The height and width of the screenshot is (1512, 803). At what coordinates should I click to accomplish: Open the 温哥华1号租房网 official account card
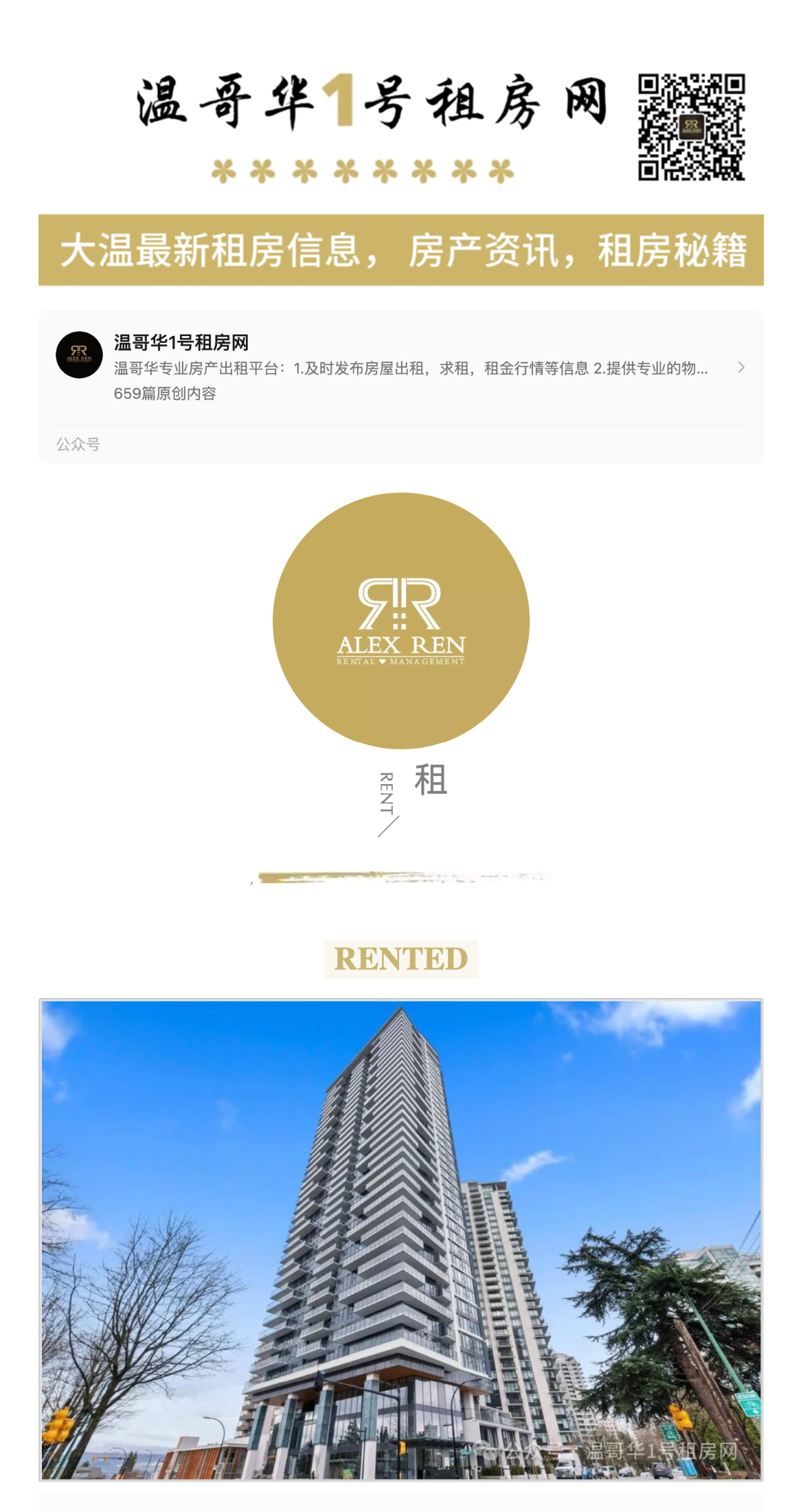tap(400, 368)
